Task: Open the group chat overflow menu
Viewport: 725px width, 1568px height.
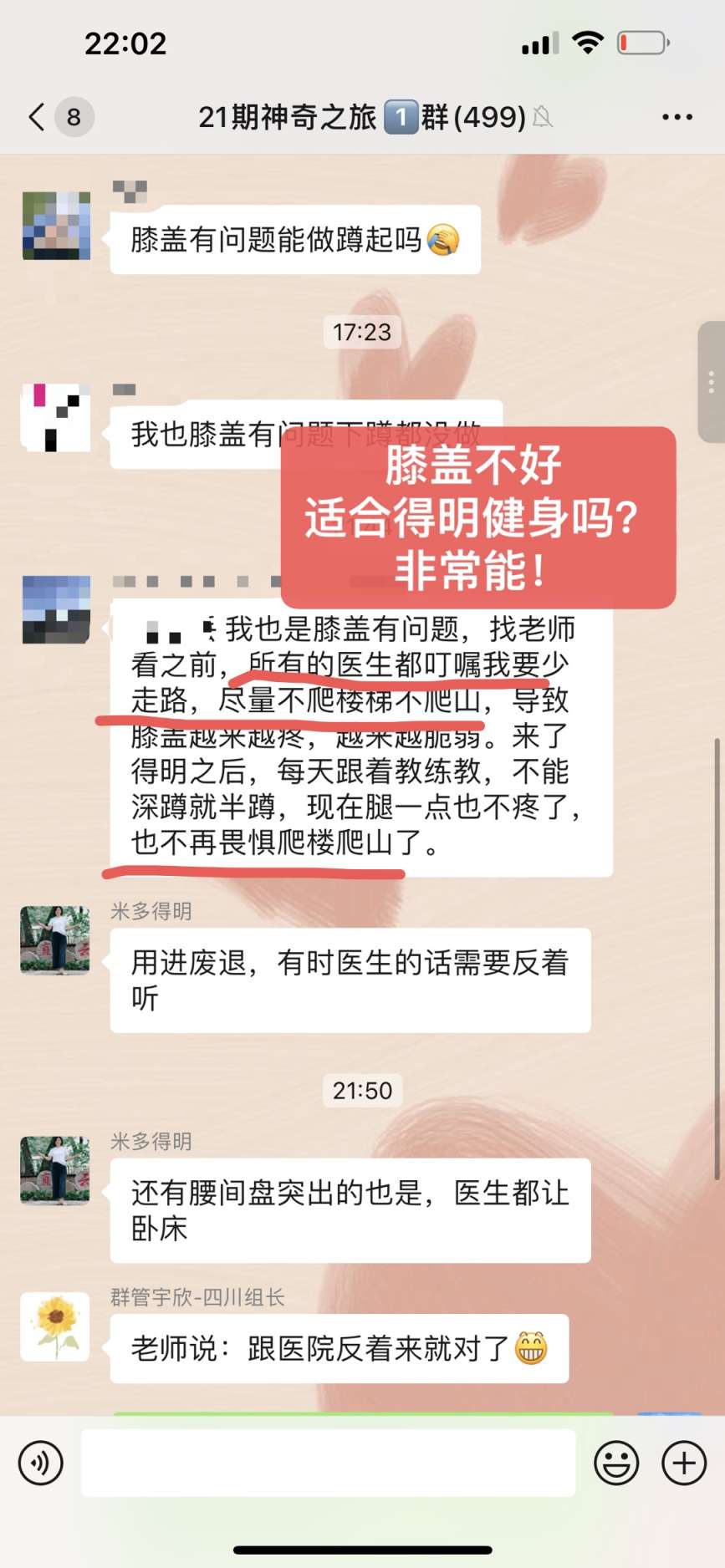Action: (x=676, y=117)
